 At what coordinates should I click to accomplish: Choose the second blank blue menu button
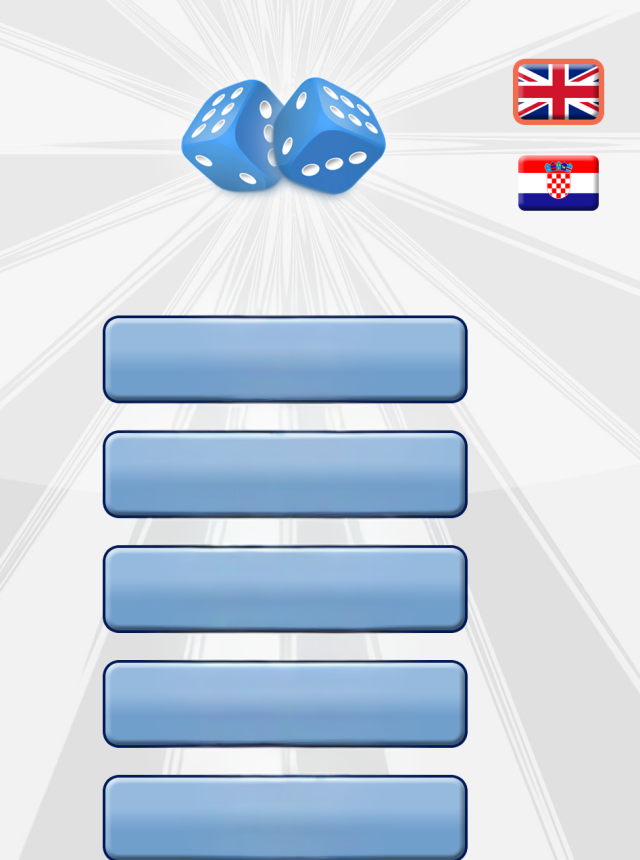coord(285,474)
